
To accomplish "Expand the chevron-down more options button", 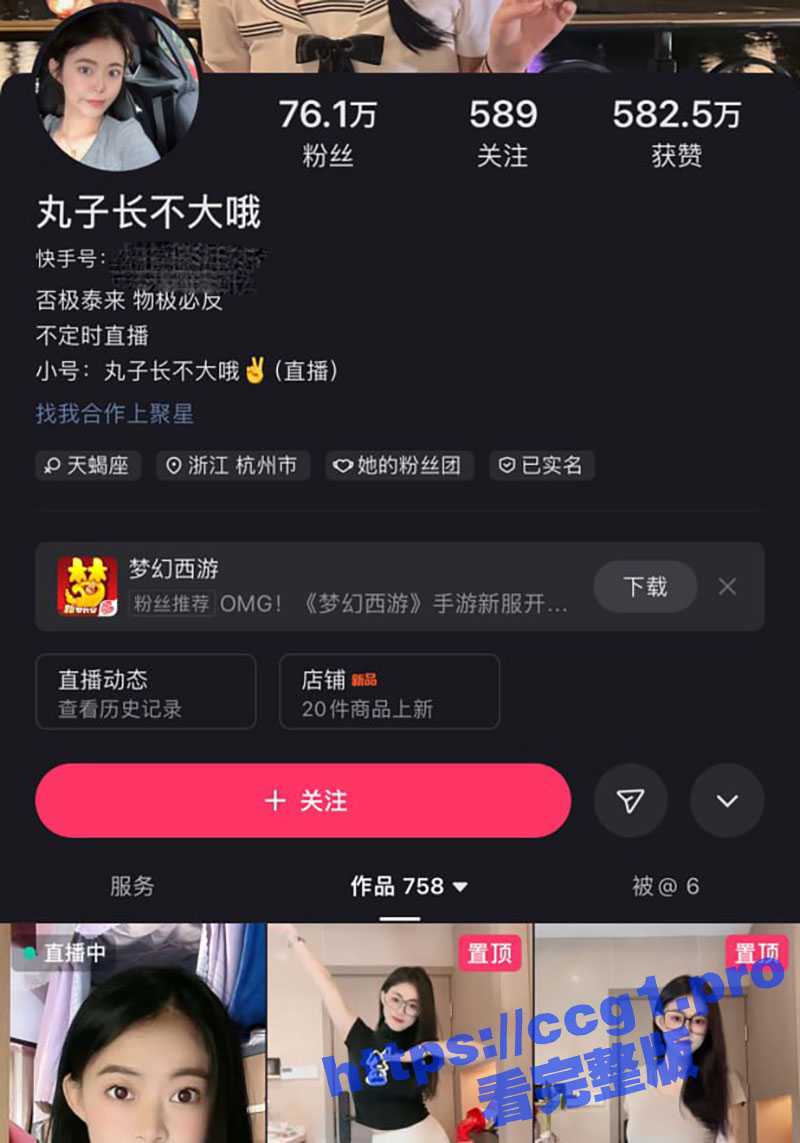I will tap(727, 801).
